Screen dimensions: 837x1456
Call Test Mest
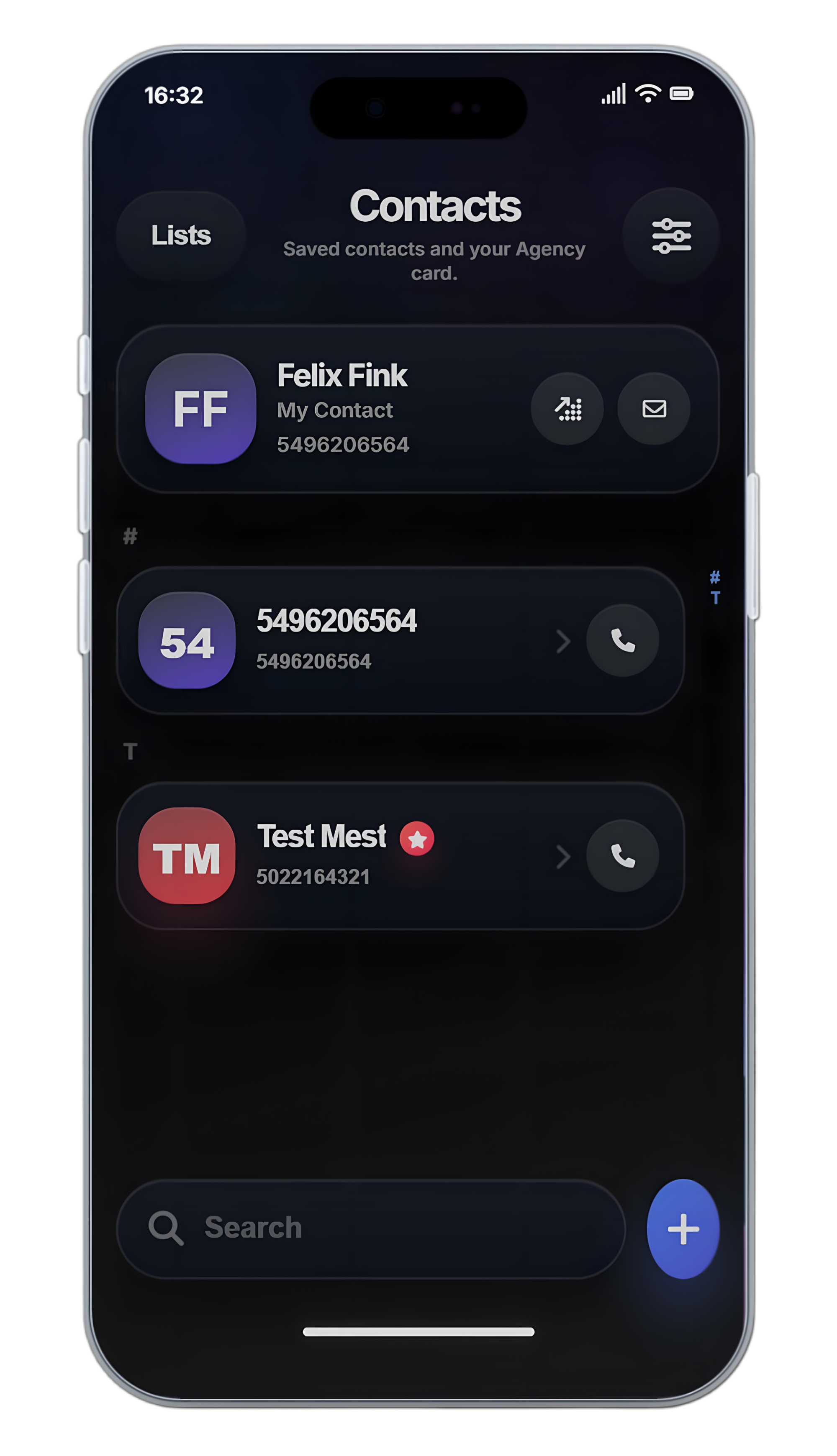click(623, 856)
